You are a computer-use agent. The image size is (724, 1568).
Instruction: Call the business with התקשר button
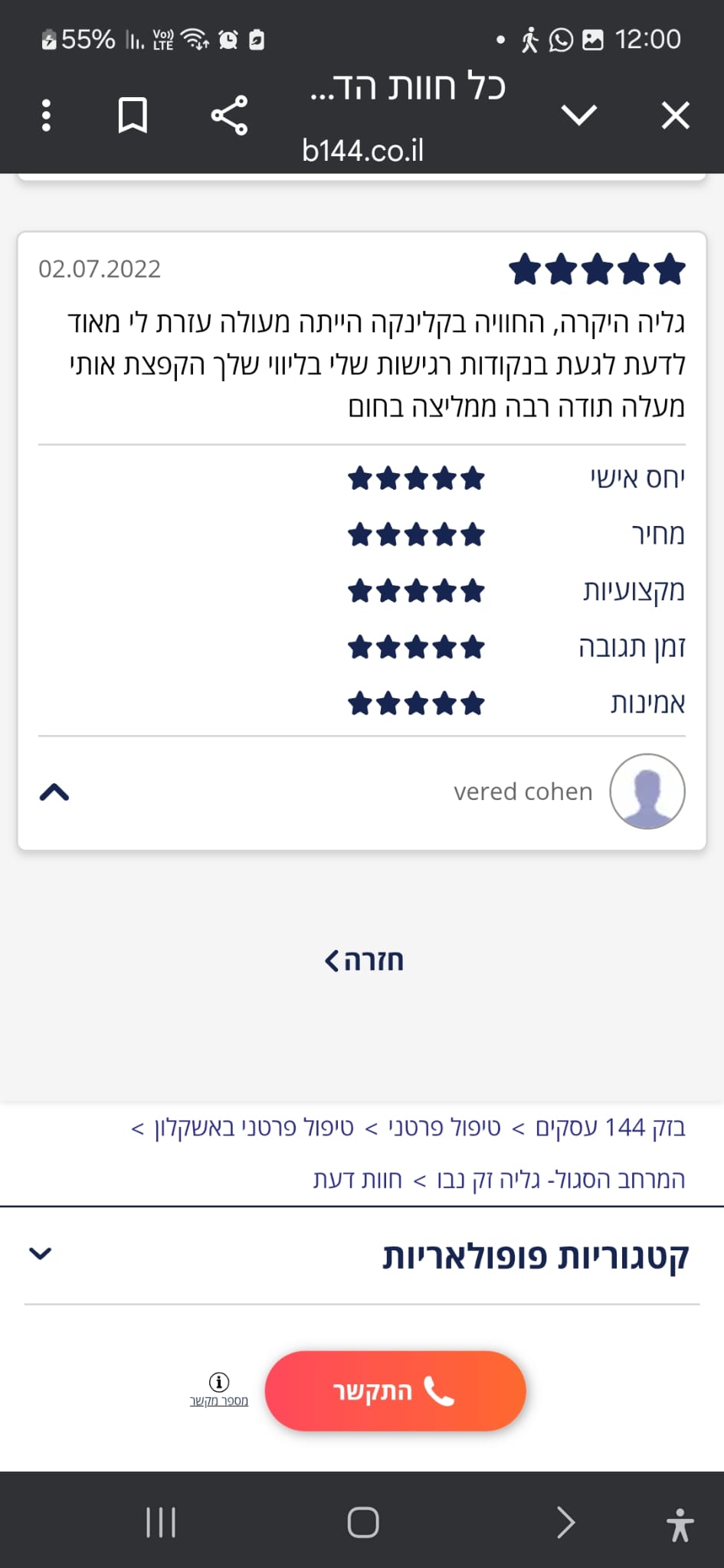tap(395, 1390)
